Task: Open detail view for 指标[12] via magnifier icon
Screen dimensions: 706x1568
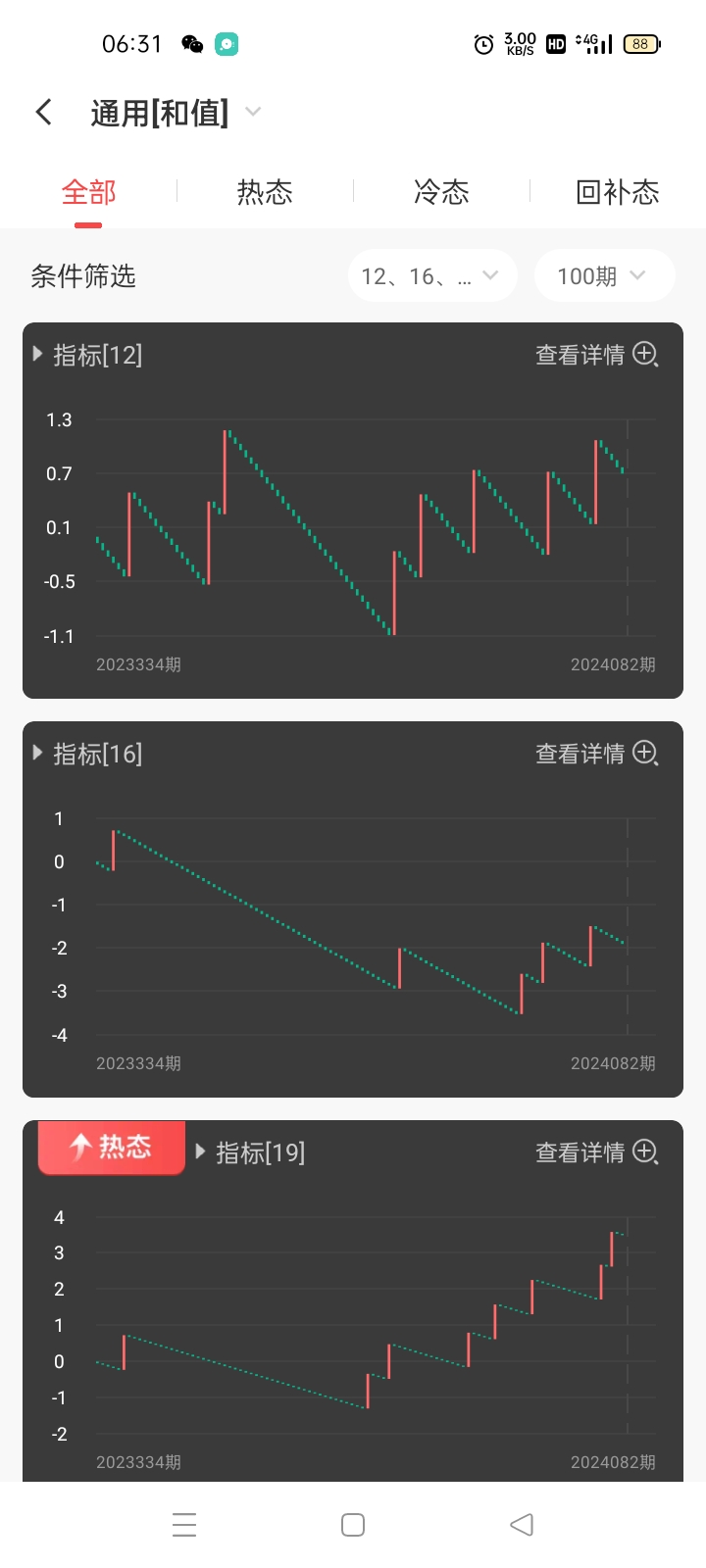Action: click(x=645, y=356)
